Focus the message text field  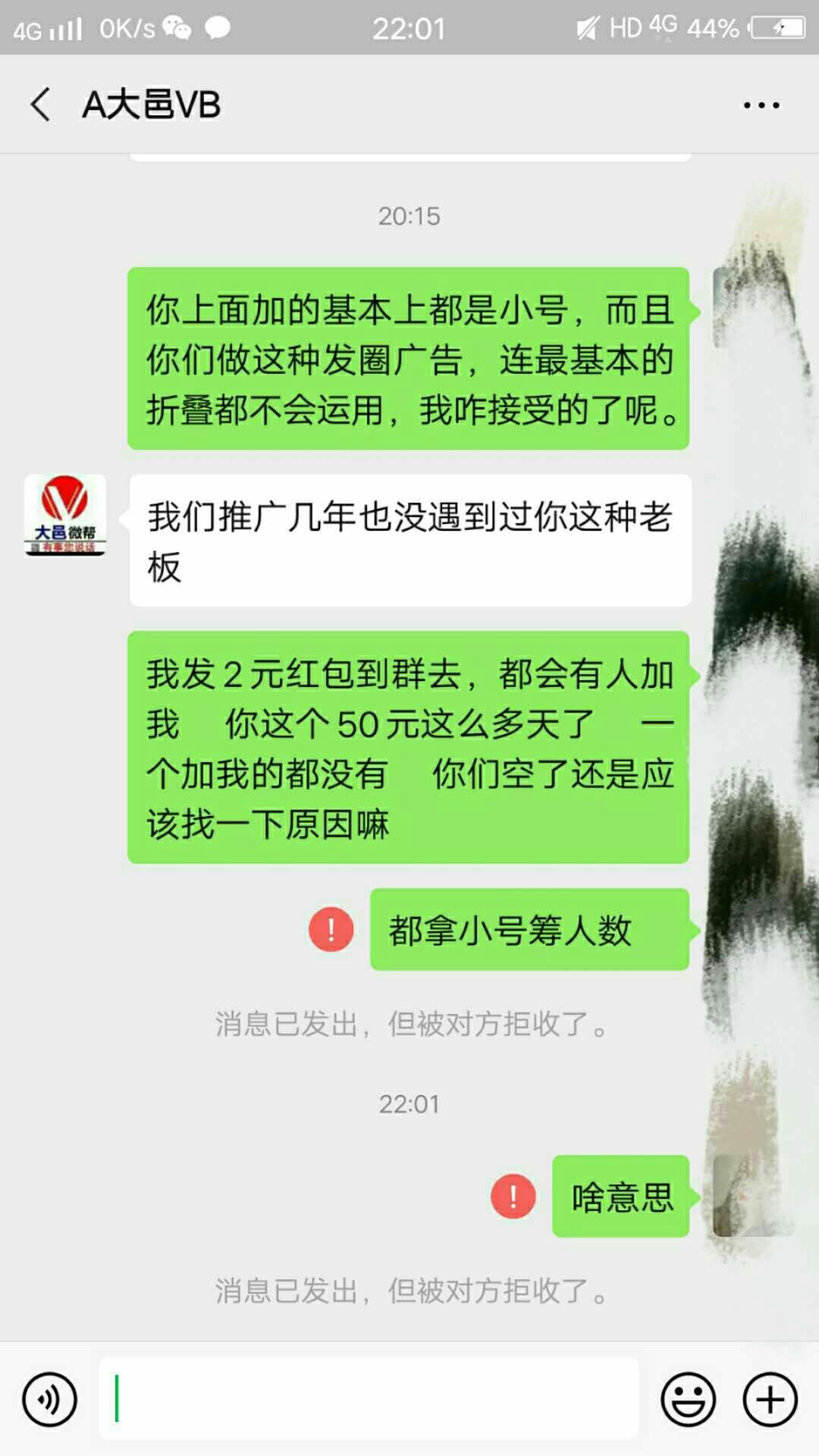(369, 1399)
